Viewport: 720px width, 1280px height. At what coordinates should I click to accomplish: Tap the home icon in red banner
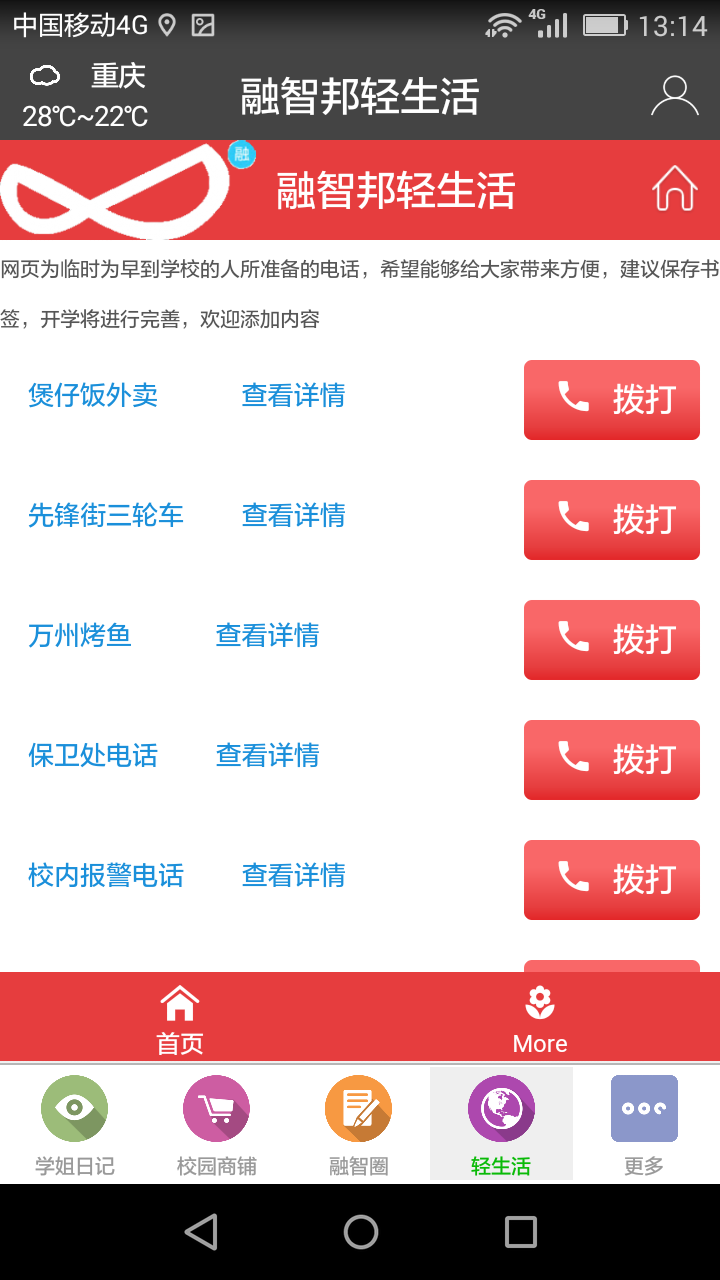(674, 189)
